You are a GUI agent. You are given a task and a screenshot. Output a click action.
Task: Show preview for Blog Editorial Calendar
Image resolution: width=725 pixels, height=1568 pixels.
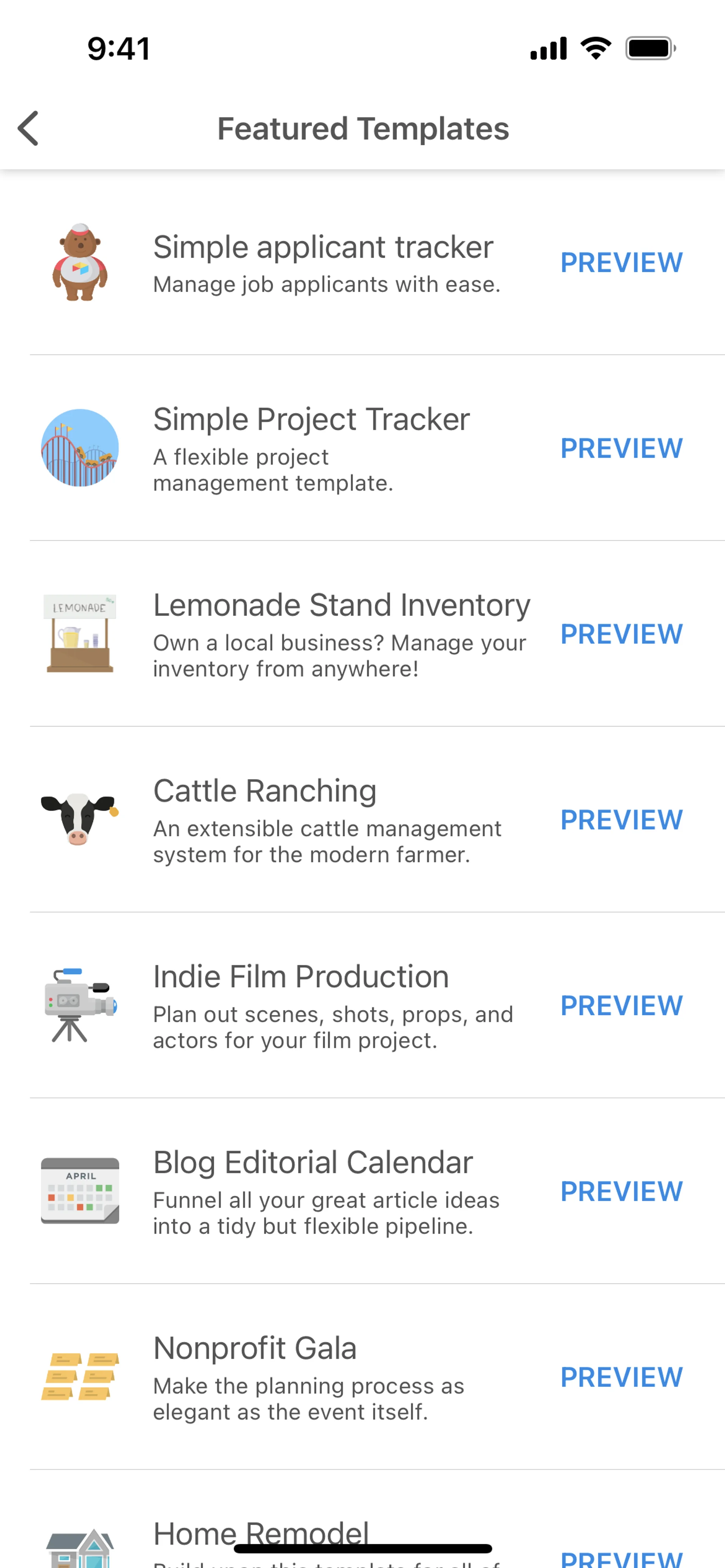pyautogui.click(x=621, y=1191)
